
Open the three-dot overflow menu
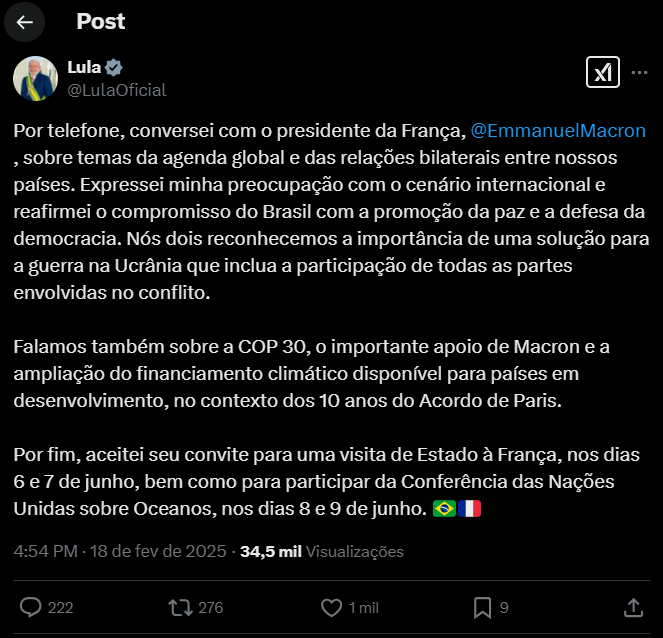(x=639, y=73)
